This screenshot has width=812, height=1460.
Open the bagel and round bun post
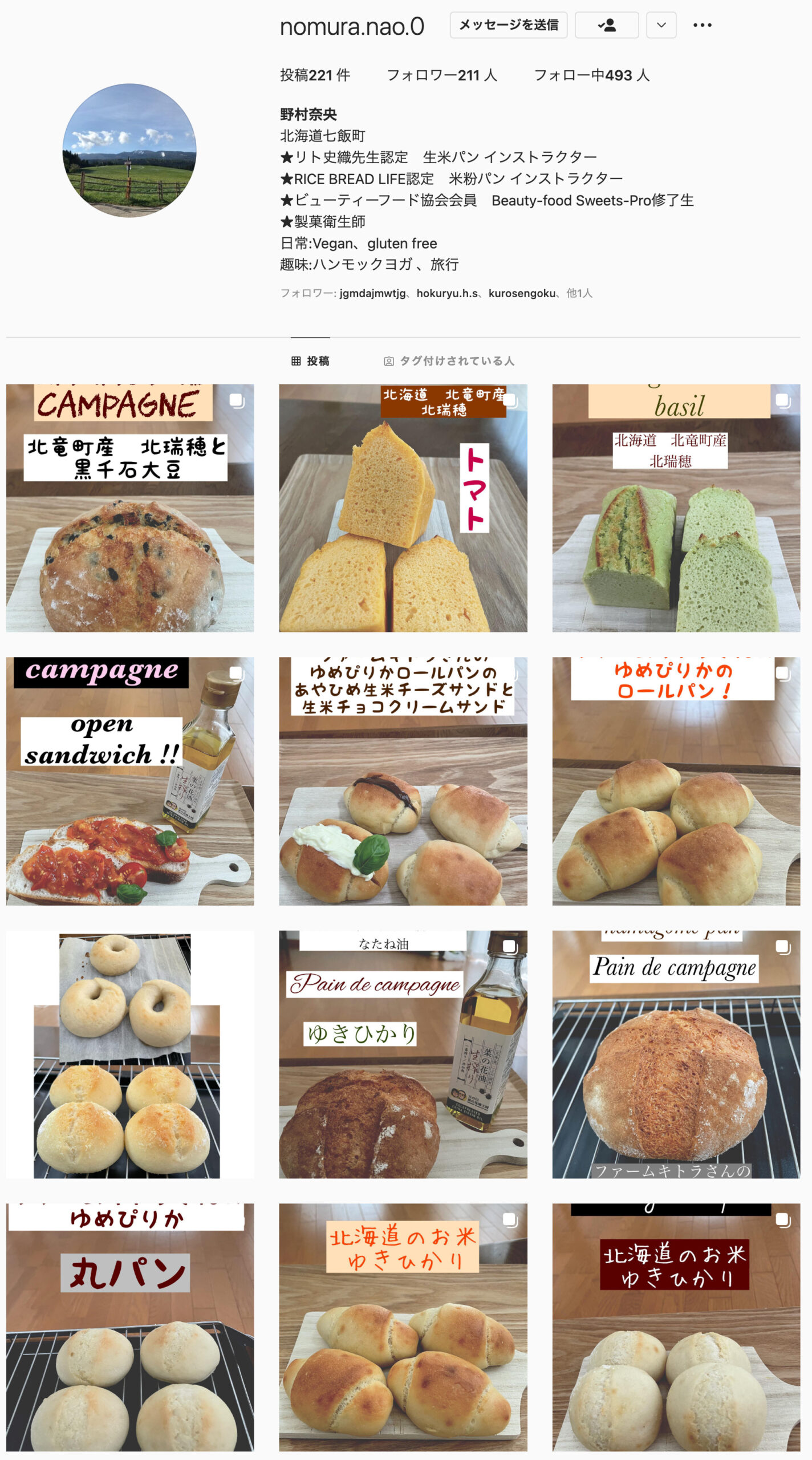tap(130, 1054)
